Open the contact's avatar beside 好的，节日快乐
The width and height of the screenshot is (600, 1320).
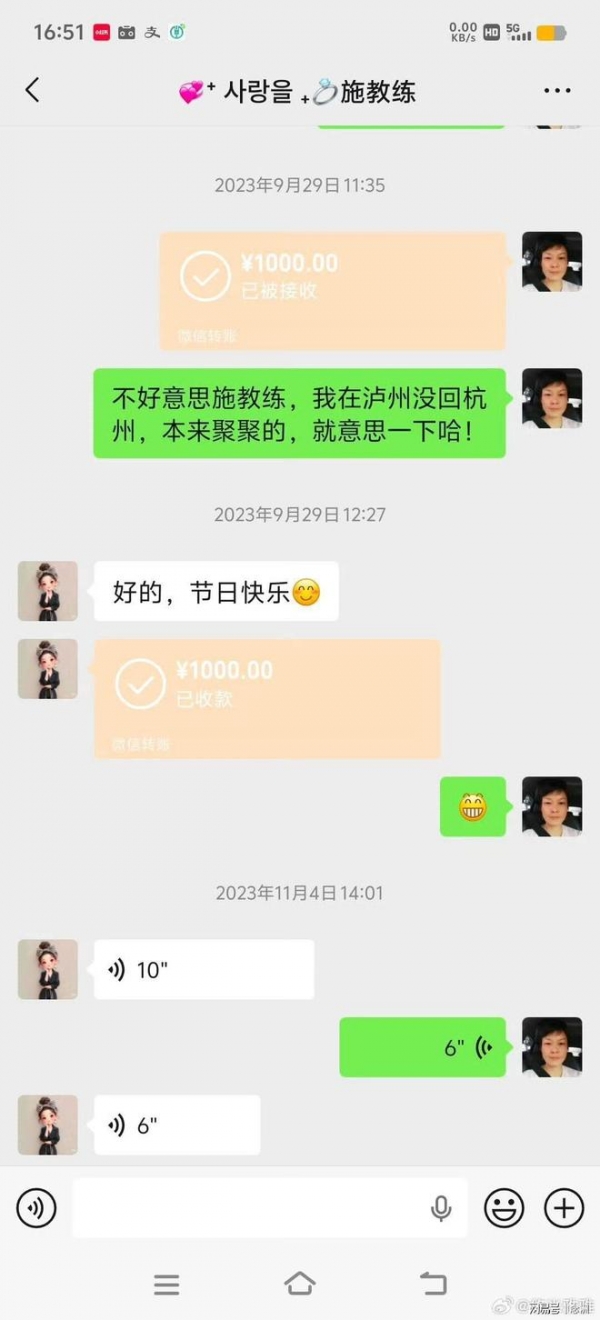click(47, 591)
